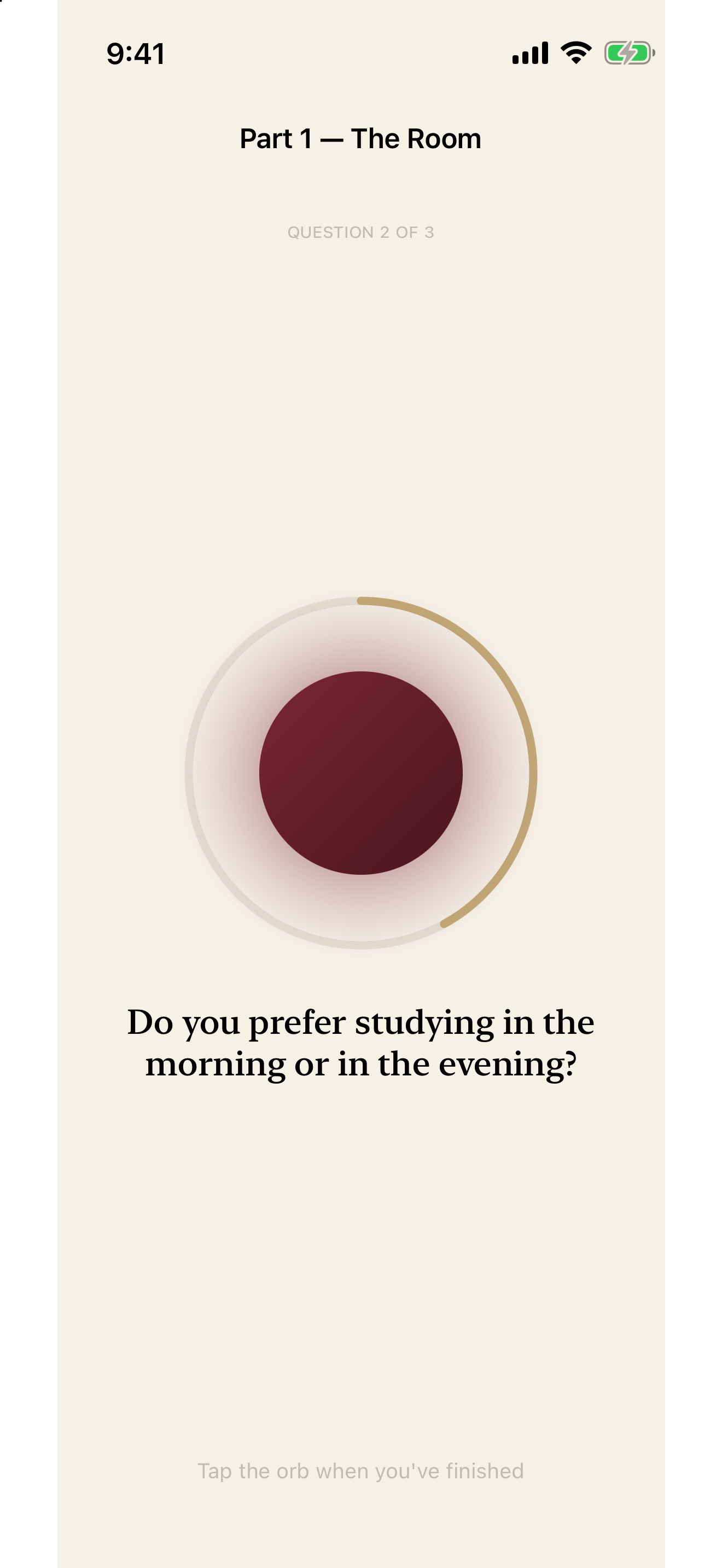Tap the burgundy orb to finish answering
722x1568 pixels.
tap(360, 773)
